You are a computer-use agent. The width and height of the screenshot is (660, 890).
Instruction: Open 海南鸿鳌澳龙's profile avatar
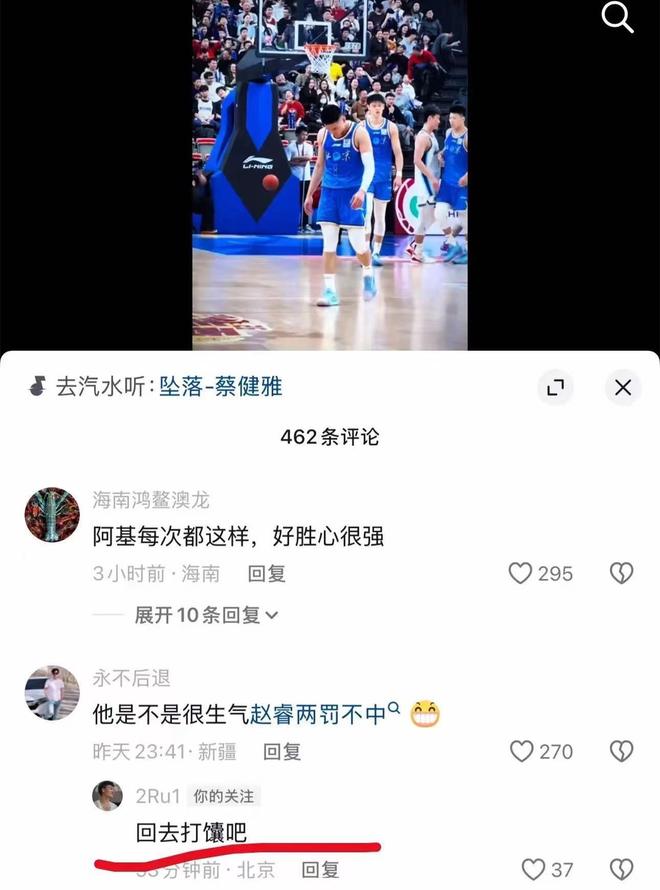point(51,515)
